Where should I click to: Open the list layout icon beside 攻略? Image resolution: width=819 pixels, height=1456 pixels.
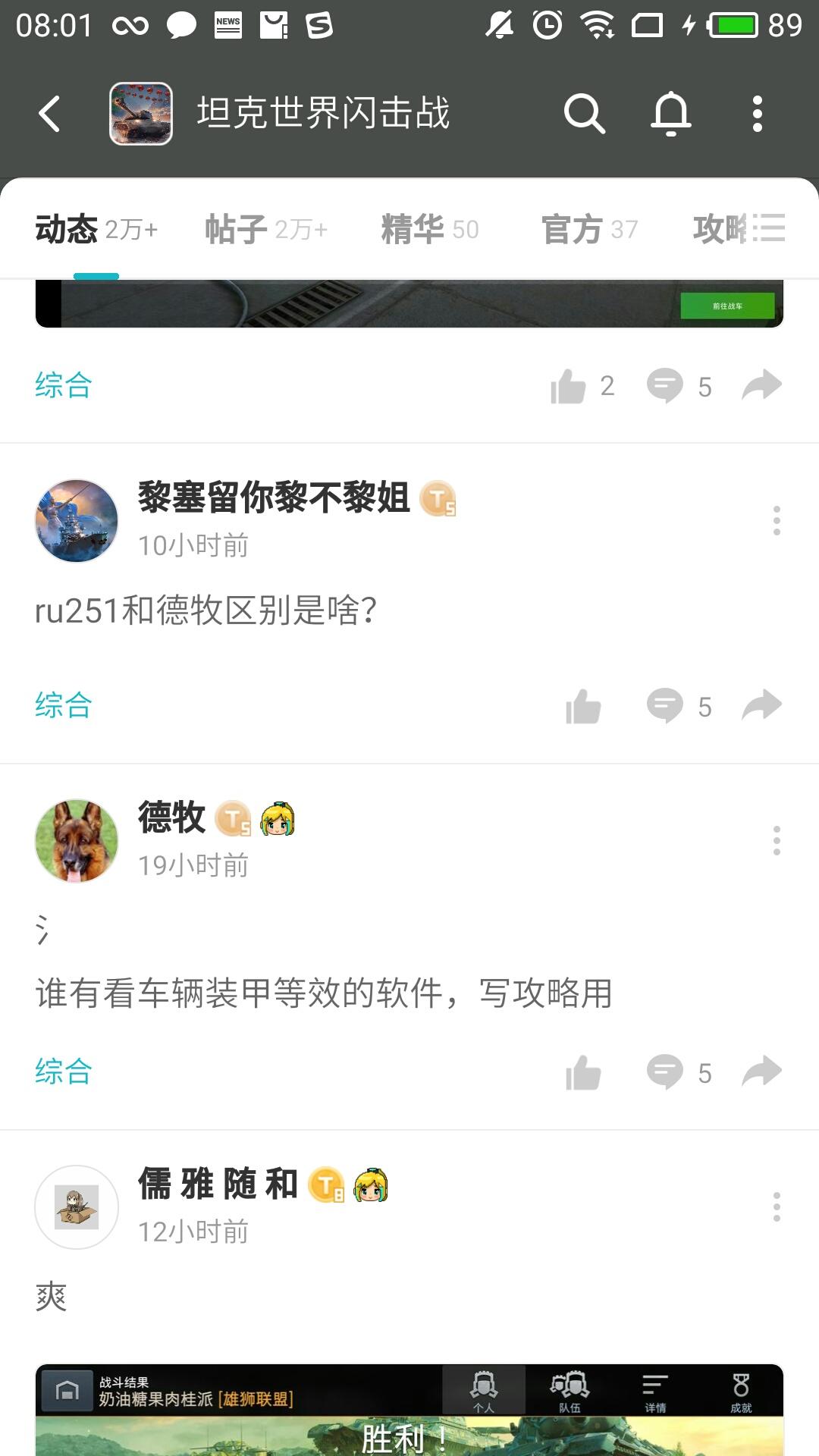769,229
